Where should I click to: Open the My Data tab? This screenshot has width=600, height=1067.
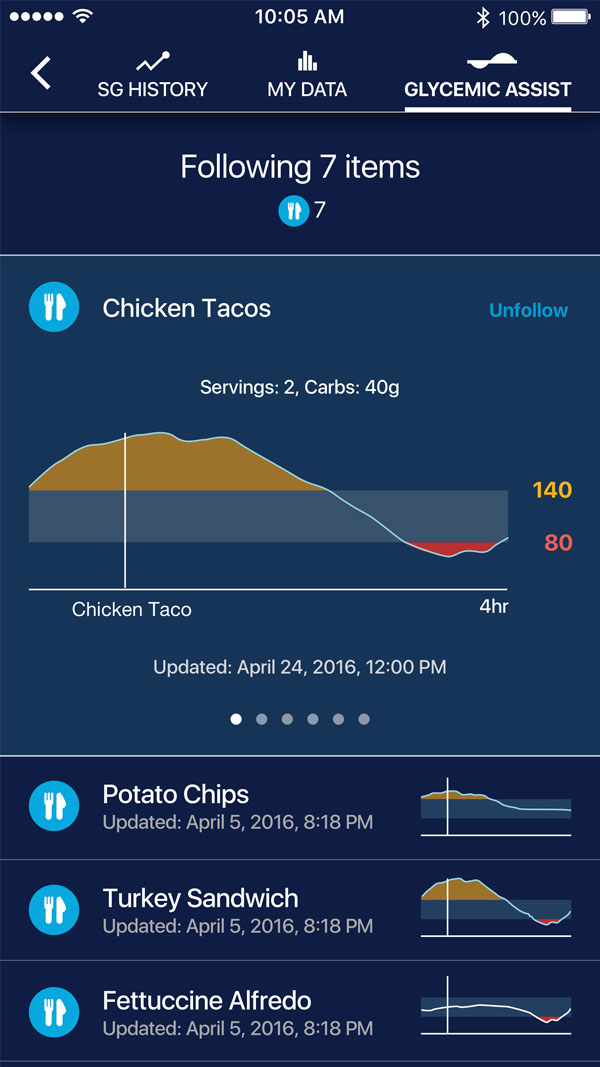click(x=307, y=75)
